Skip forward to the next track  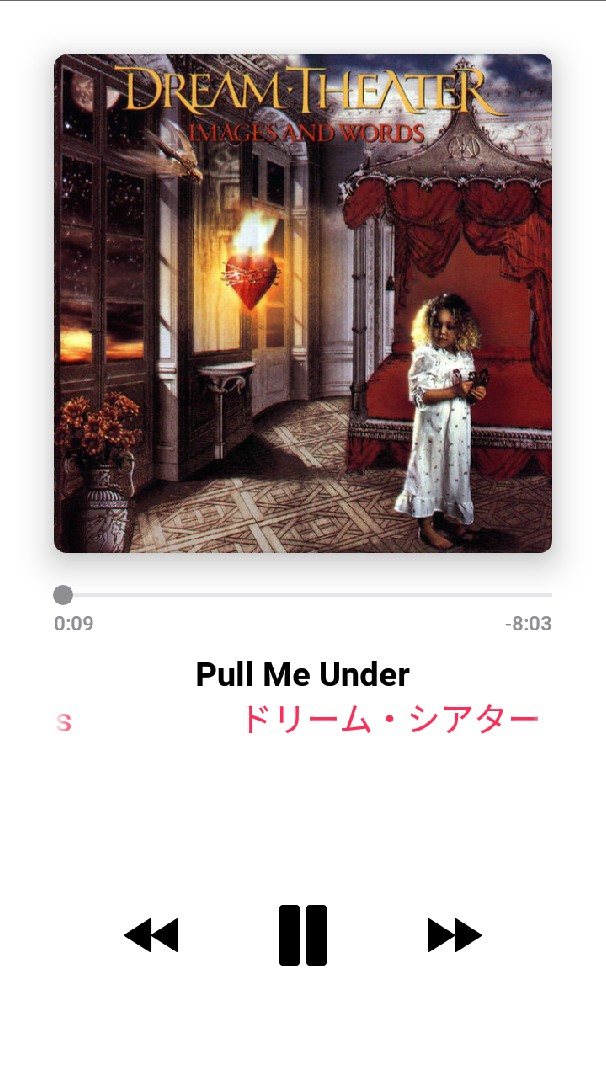click(x=454, y=935)
